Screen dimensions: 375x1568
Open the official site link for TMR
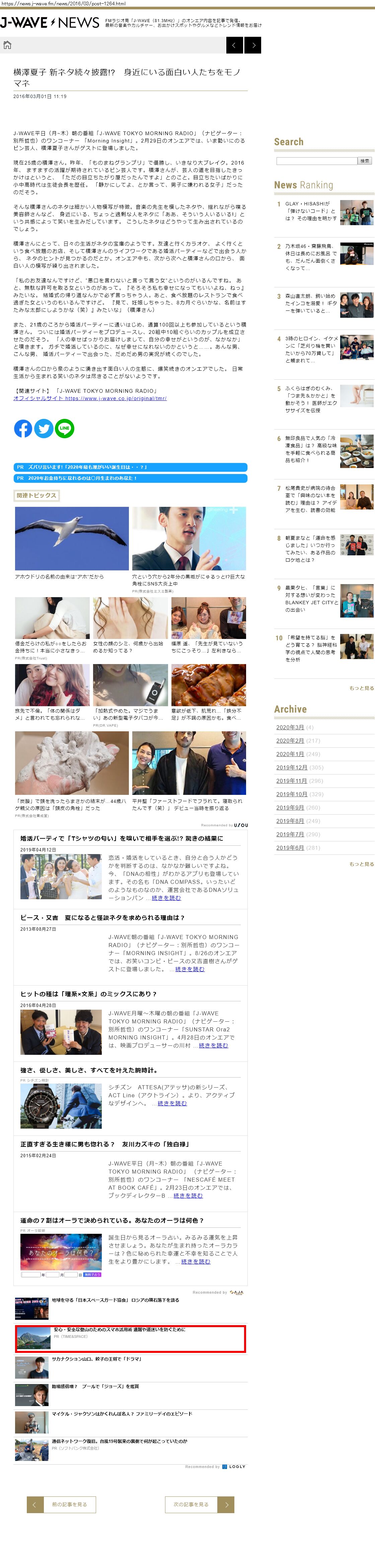click(90, 398)
